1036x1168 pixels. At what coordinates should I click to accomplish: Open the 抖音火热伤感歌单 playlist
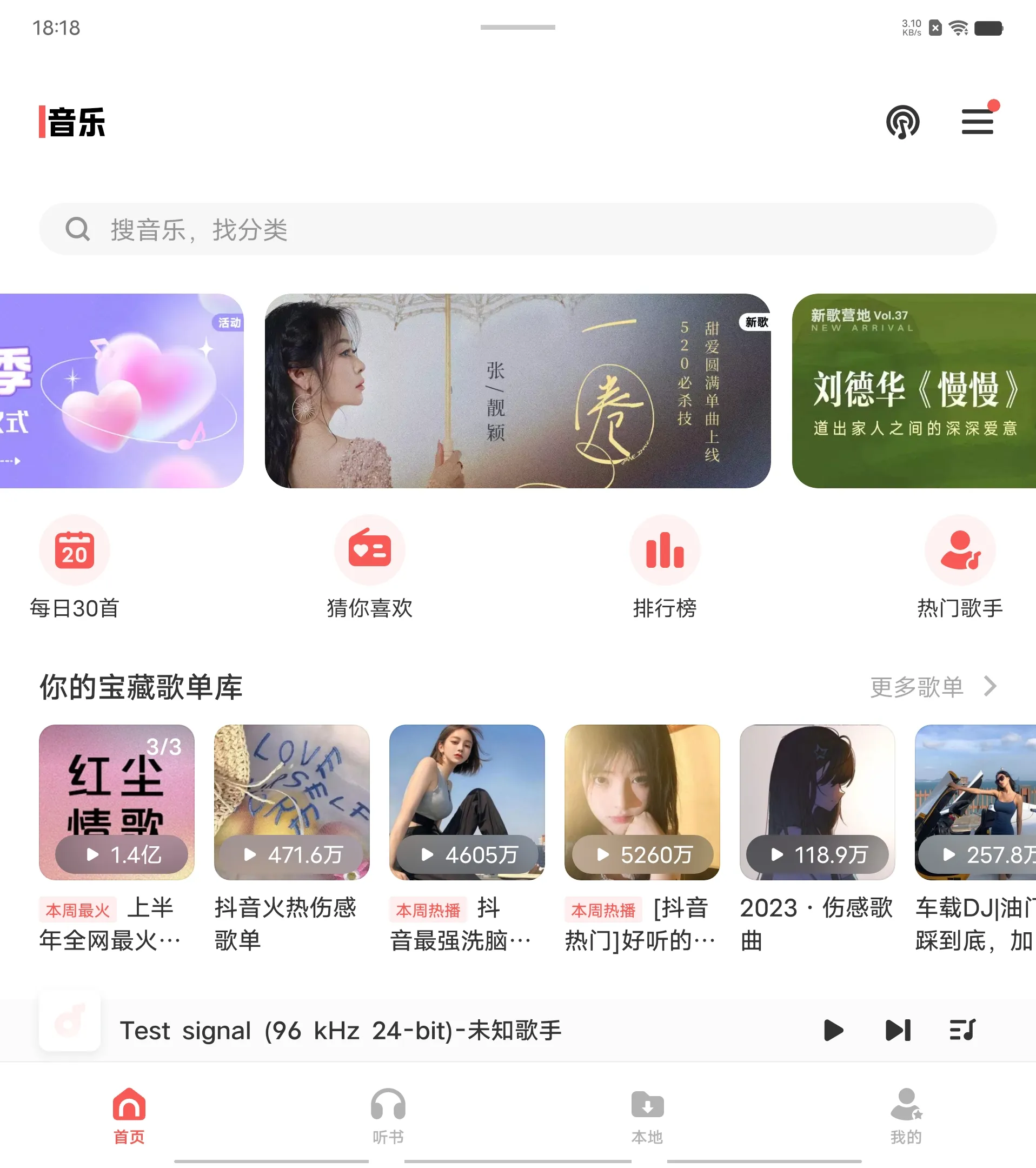pyautogui.click(x=291, y=802)
